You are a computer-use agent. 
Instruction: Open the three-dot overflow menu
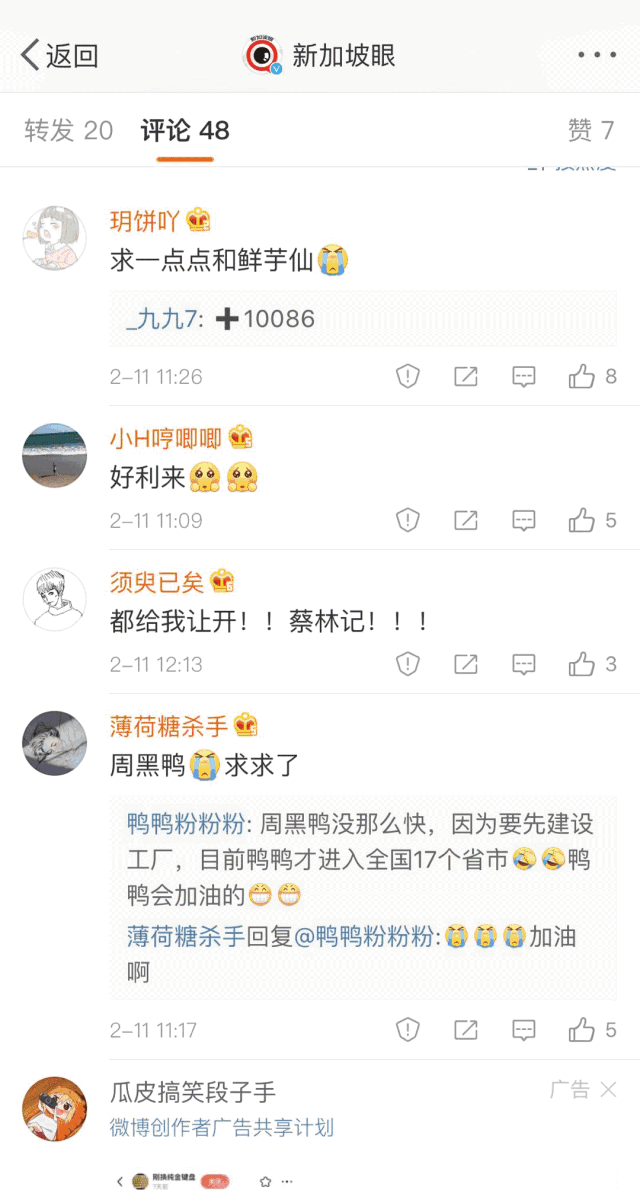pyautogui.click(x=597, y=55)
